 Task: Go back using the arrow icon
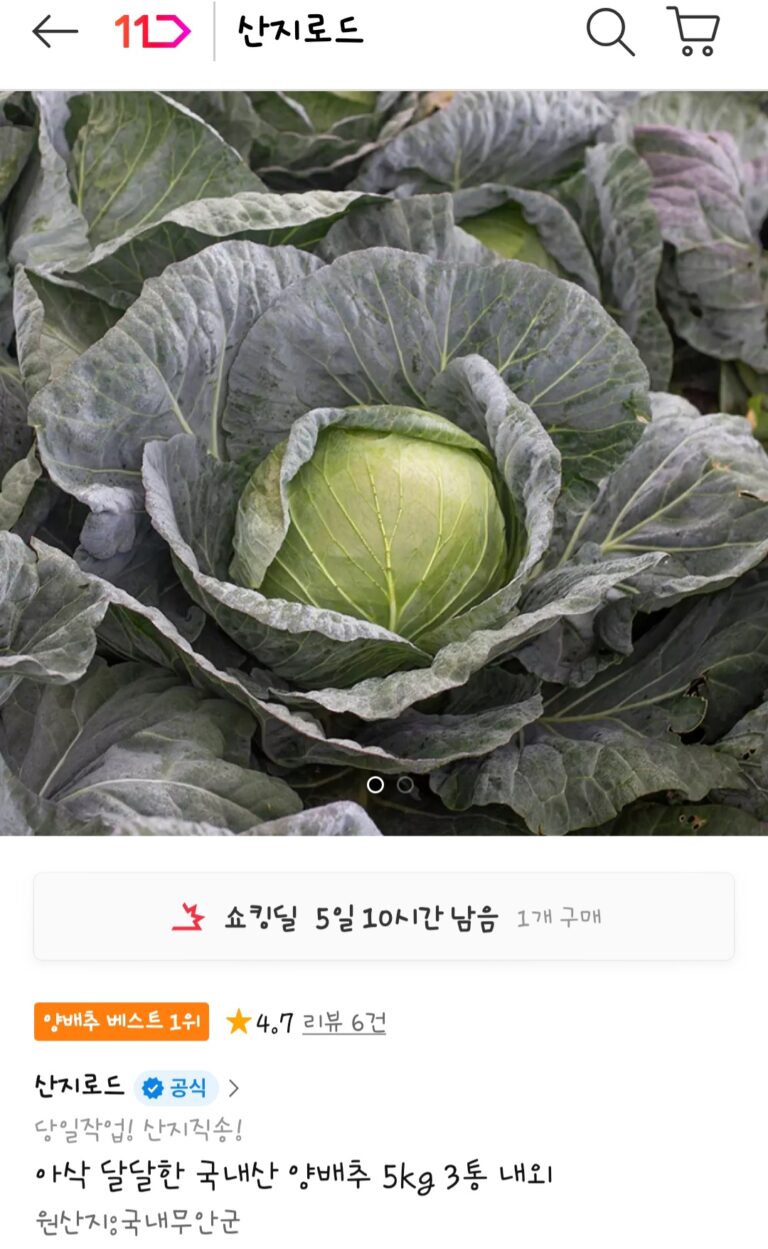(55, 32)
